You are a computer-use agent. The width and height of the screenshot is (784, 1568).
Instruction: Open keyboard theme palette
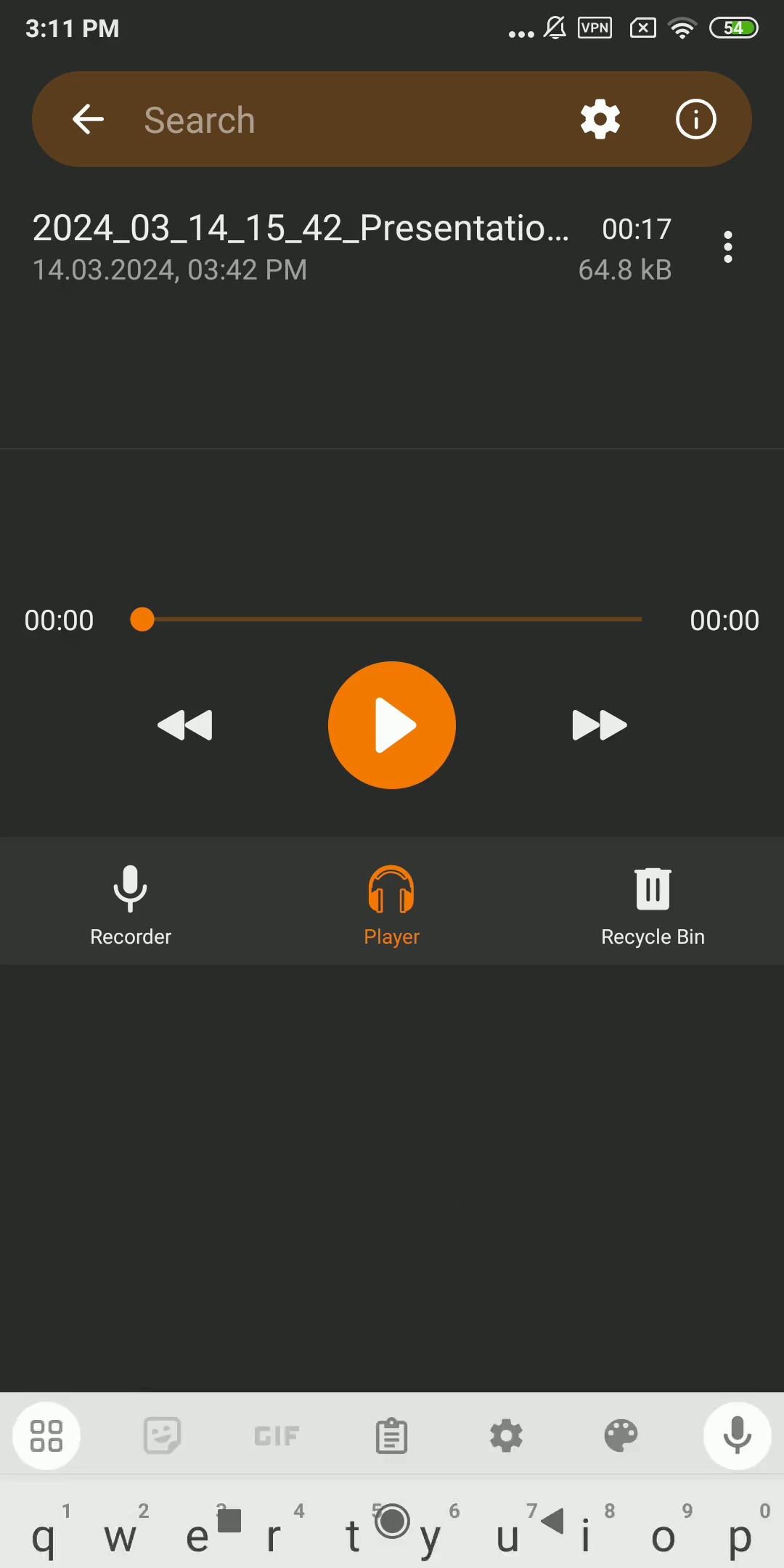coord(621,1435)
